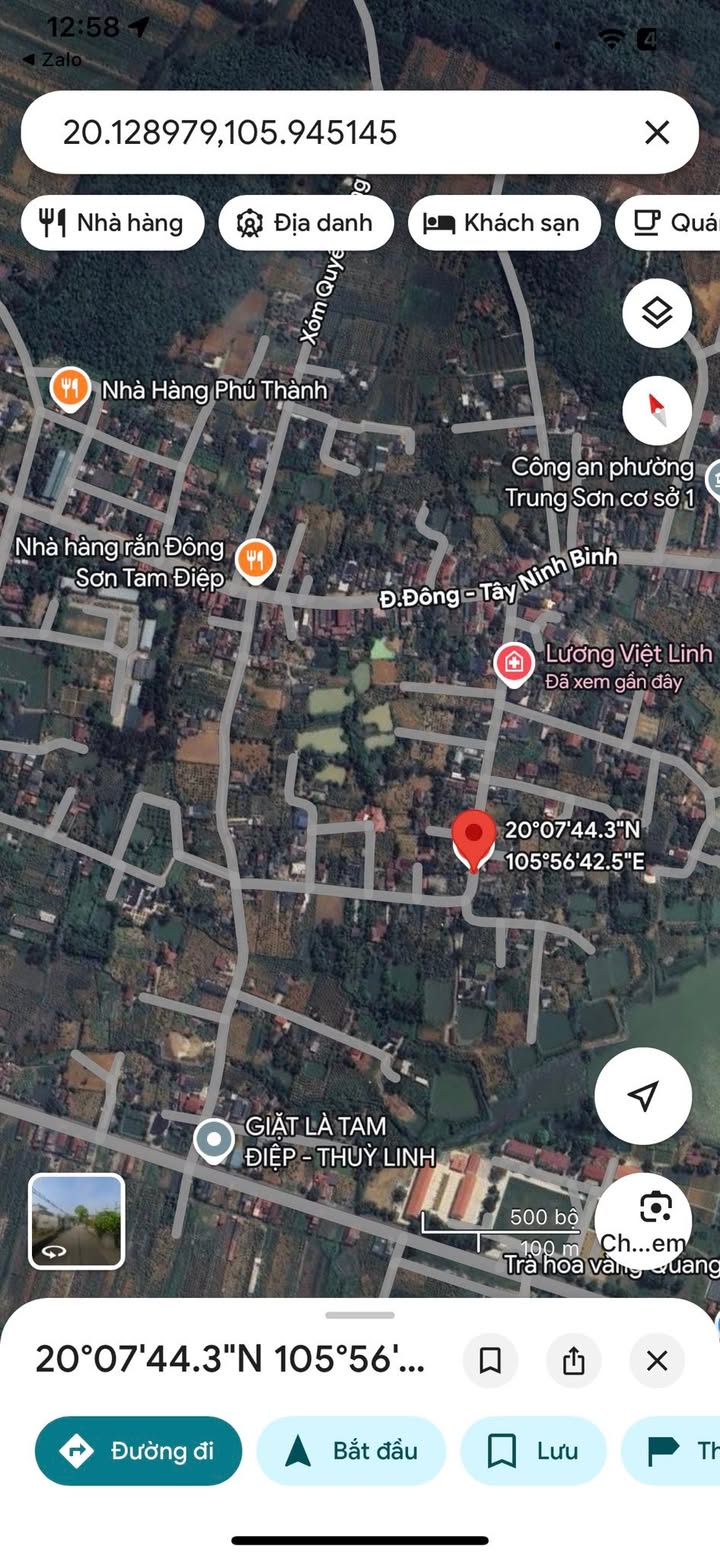Edit the 20.128979,105.945145 search field
The image size is (720, 1559).
tap(300, 132)
